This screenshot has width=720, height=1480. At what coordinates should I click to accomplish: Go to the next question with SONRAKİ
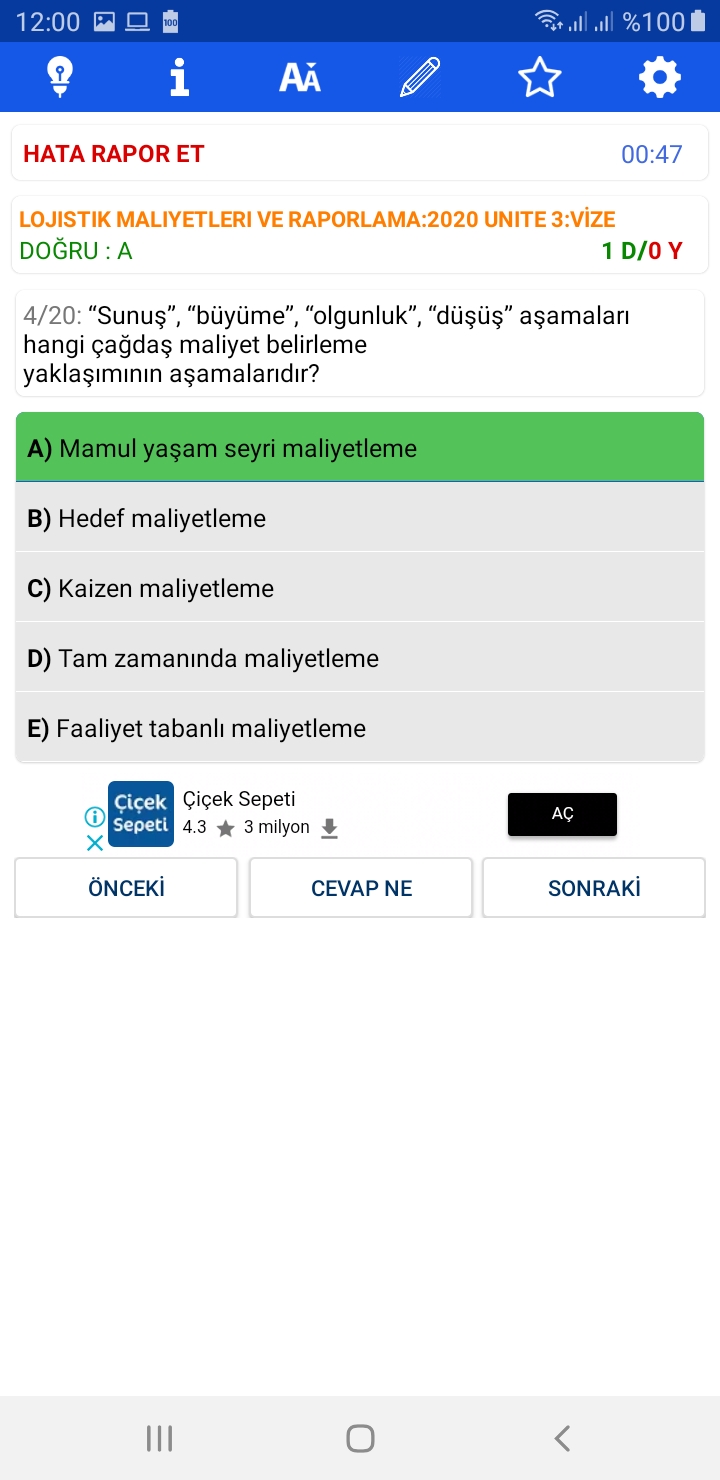[594, 888]
